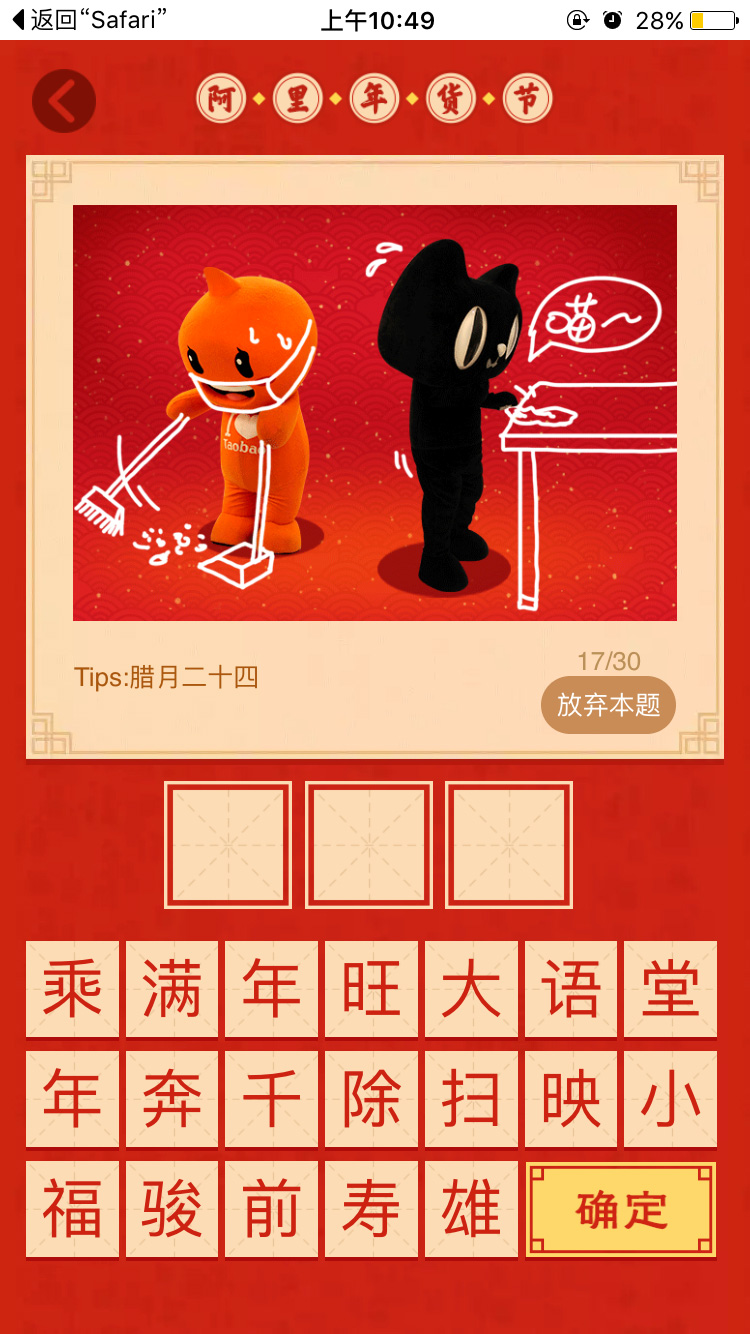Choose the character tile 骏
The width and height of the screenshot is (750, 1334).
172,1209
